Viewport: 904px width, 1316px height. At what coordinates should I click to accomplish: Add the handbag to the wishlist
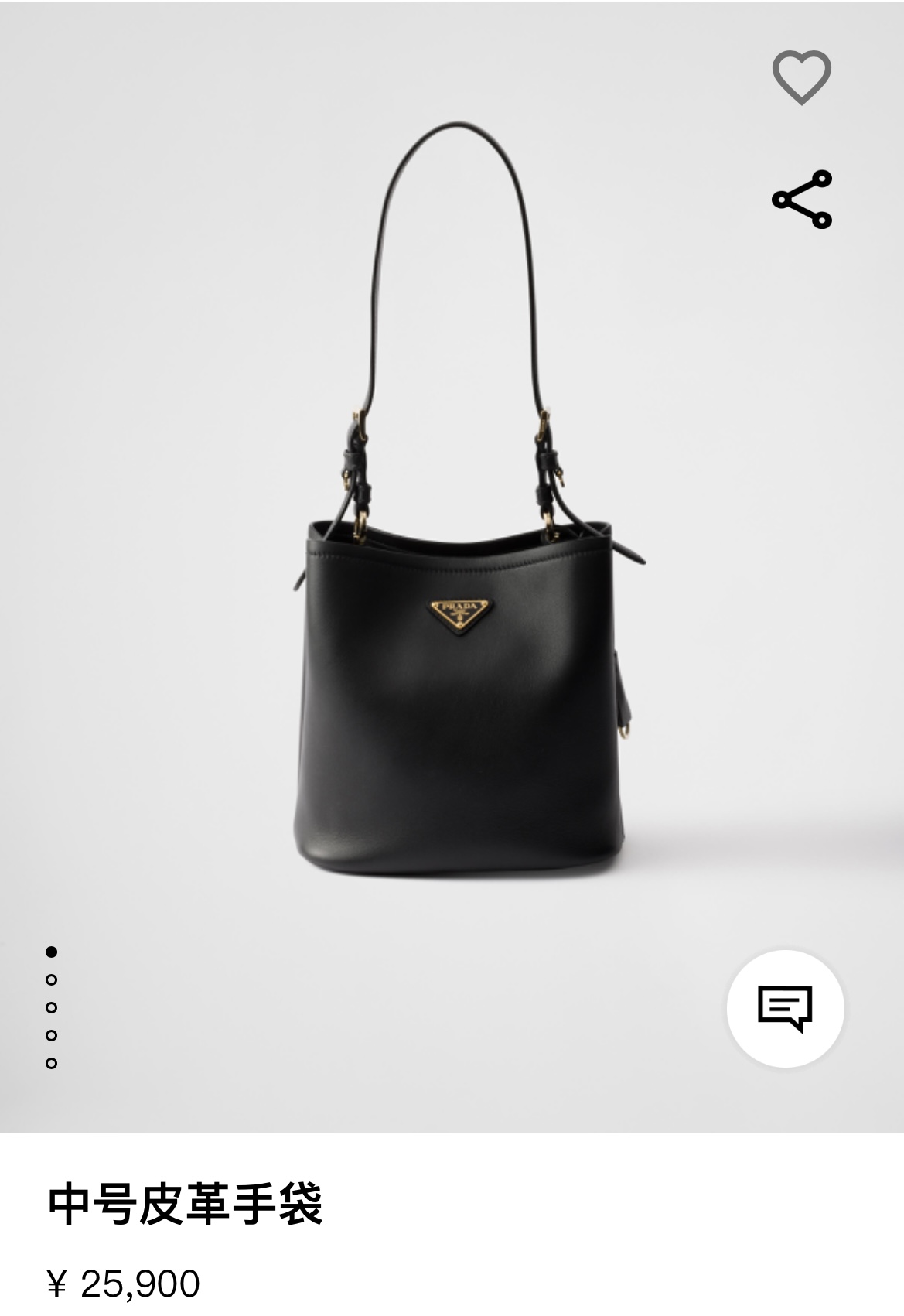pyautogui.click(x=801, y=77)
